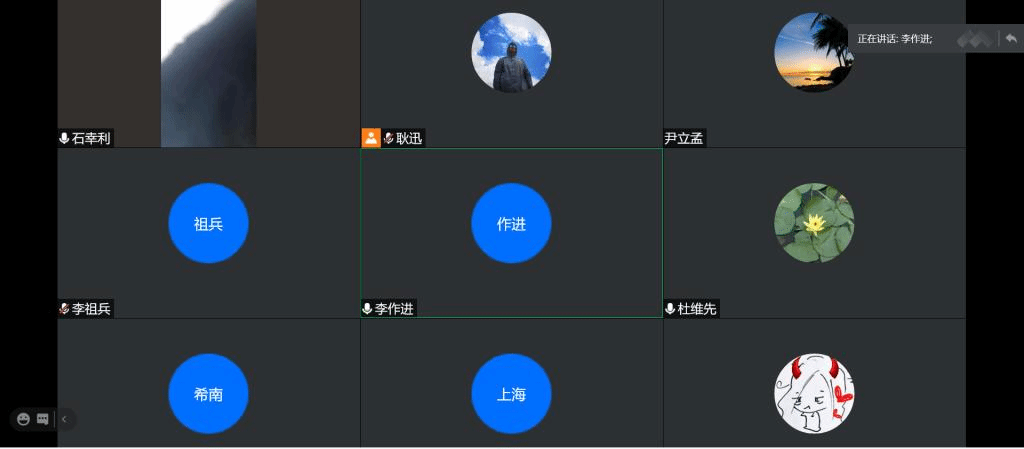Collapse the reaction toolbar arrow

point(64,419)
